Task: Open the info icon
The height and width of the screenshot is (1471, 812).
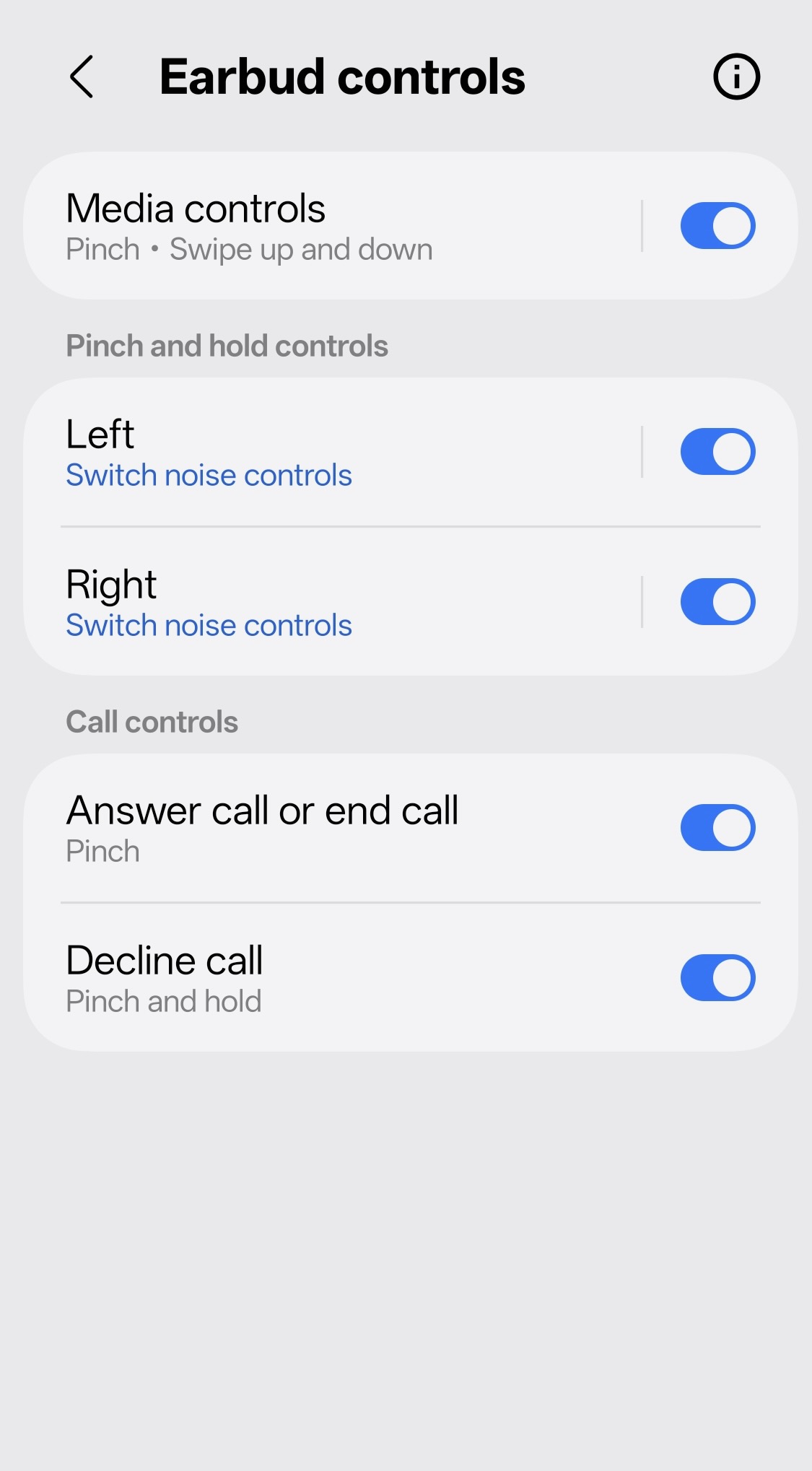Action: (736, 77)
